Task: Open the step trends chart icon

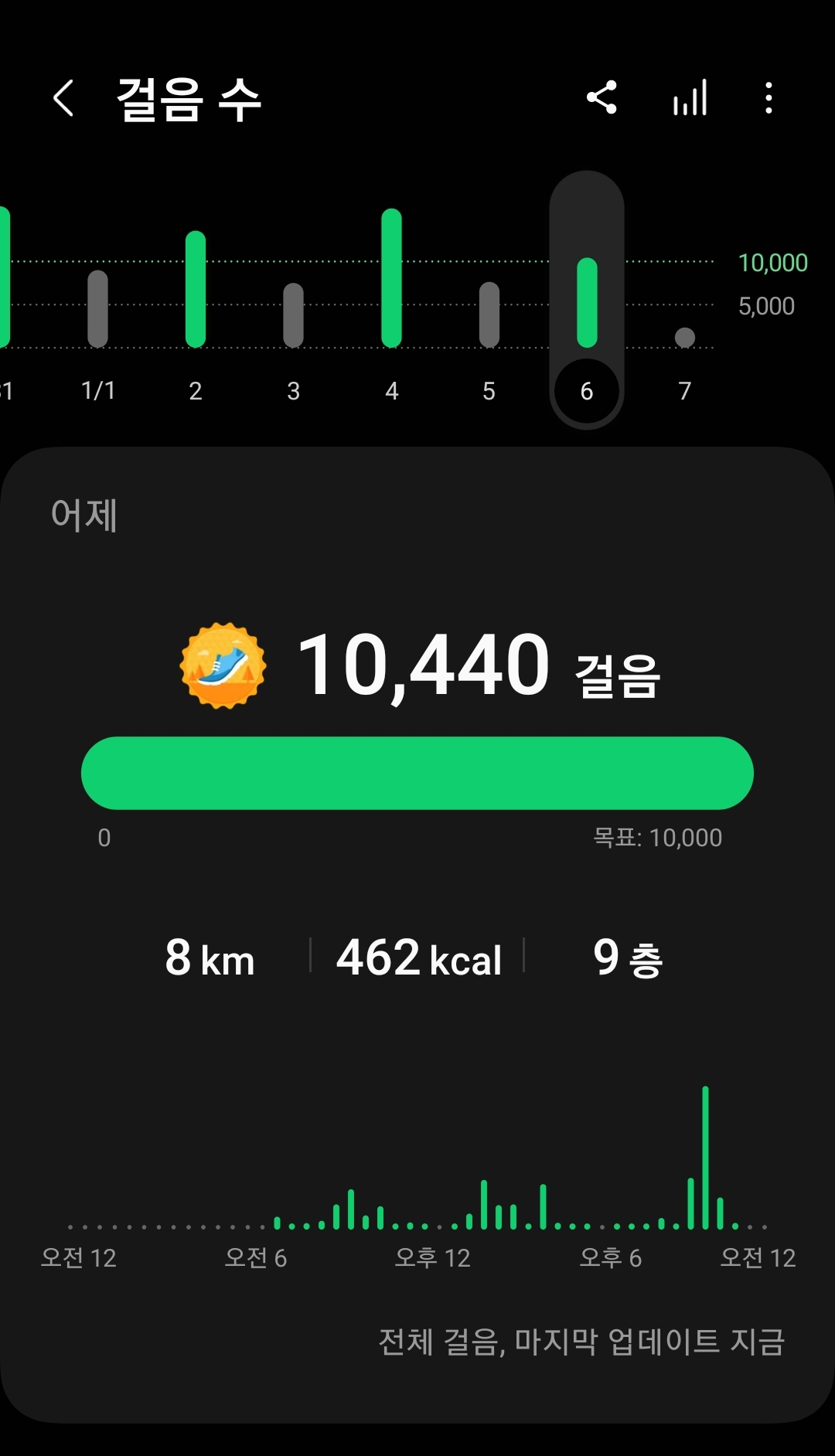Action: [690, 98]
